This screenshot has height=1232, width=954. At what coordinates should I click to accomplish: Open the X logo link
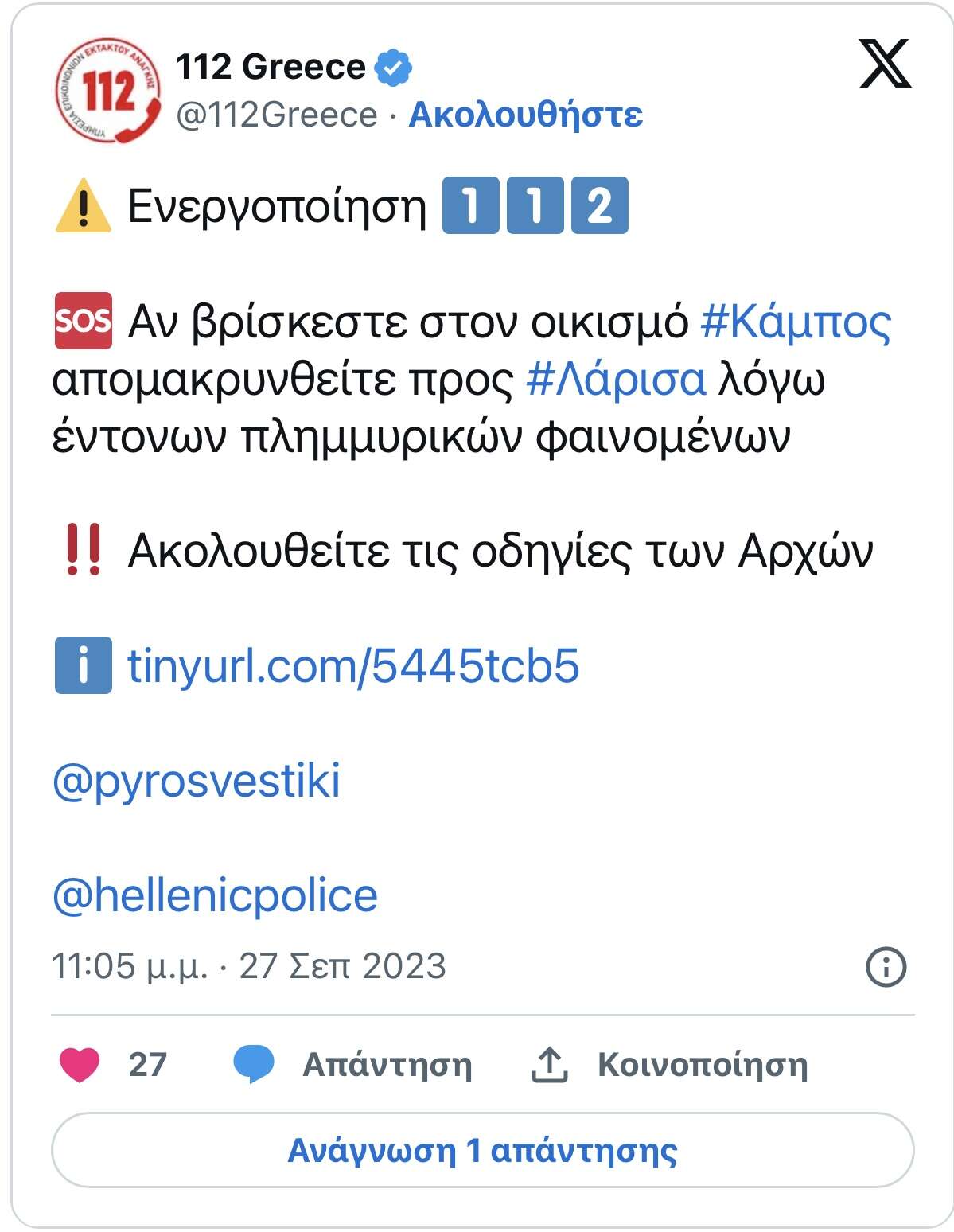[x=885, y=64]
